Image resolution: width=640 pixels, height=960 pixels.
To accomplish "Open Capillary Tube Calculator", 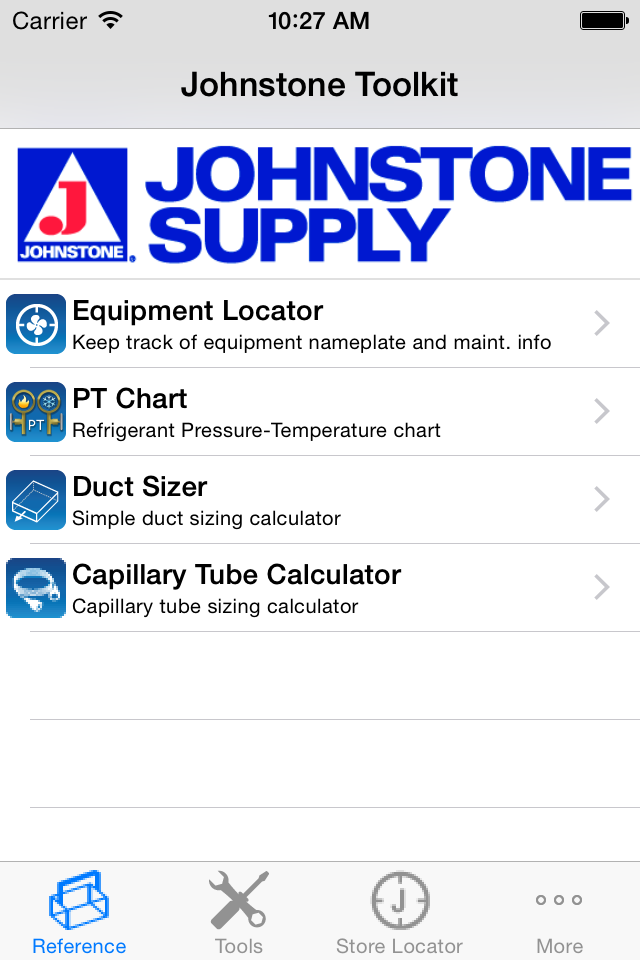I will point(320,588).
